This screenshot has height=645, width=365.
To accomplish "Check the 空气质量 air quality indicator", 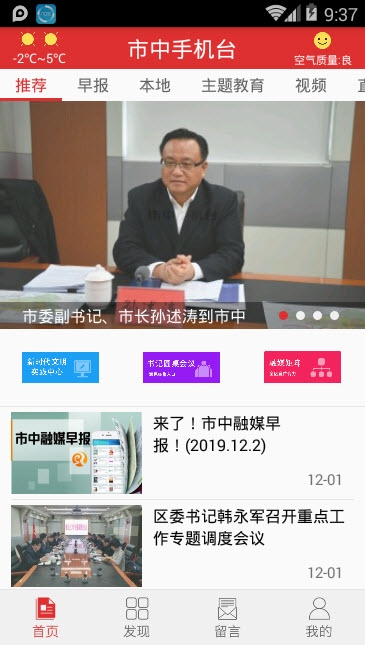I will click(x=323, y=49).
